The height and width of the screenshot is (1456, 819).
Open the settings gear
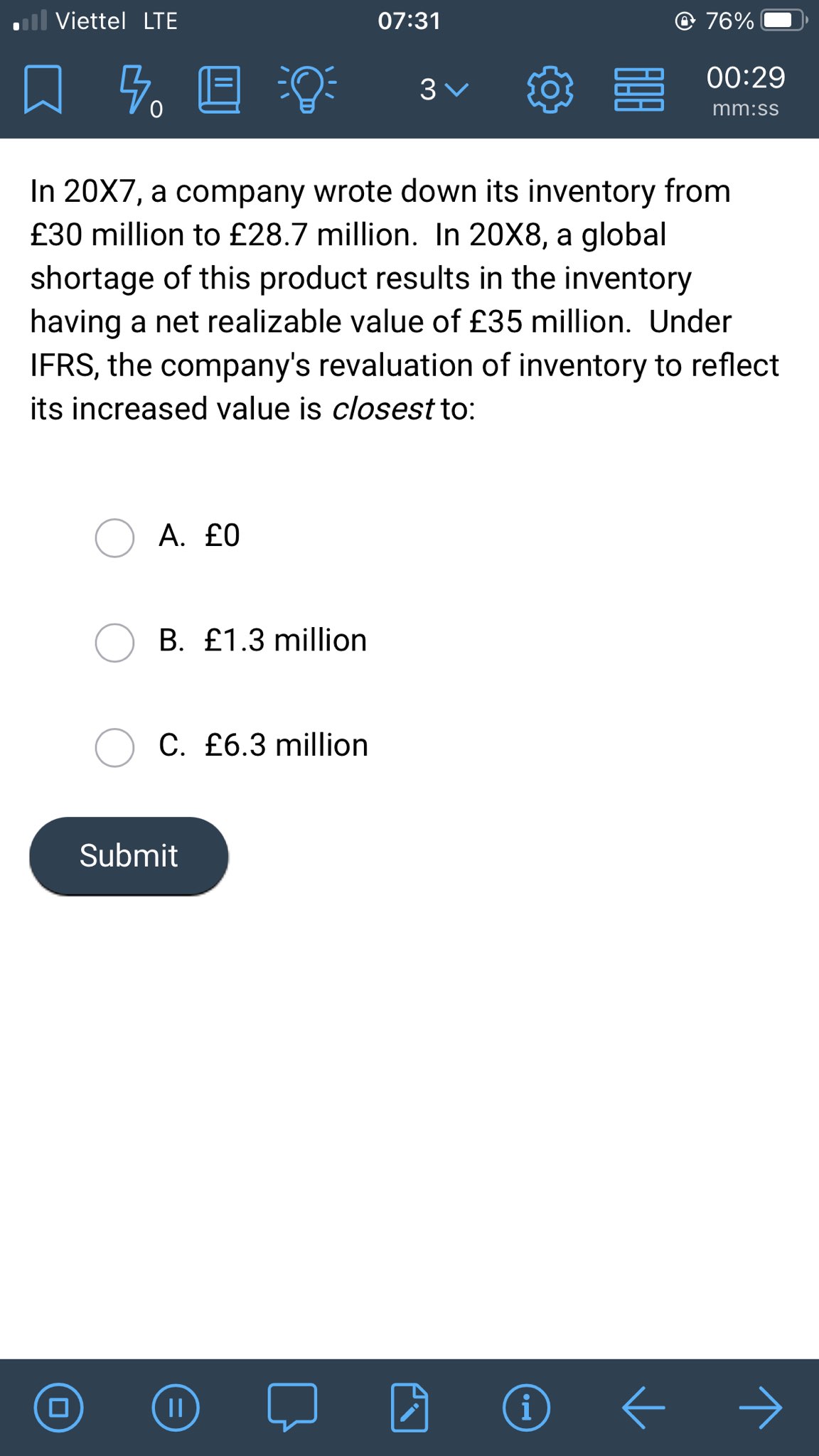pos(550,90)
